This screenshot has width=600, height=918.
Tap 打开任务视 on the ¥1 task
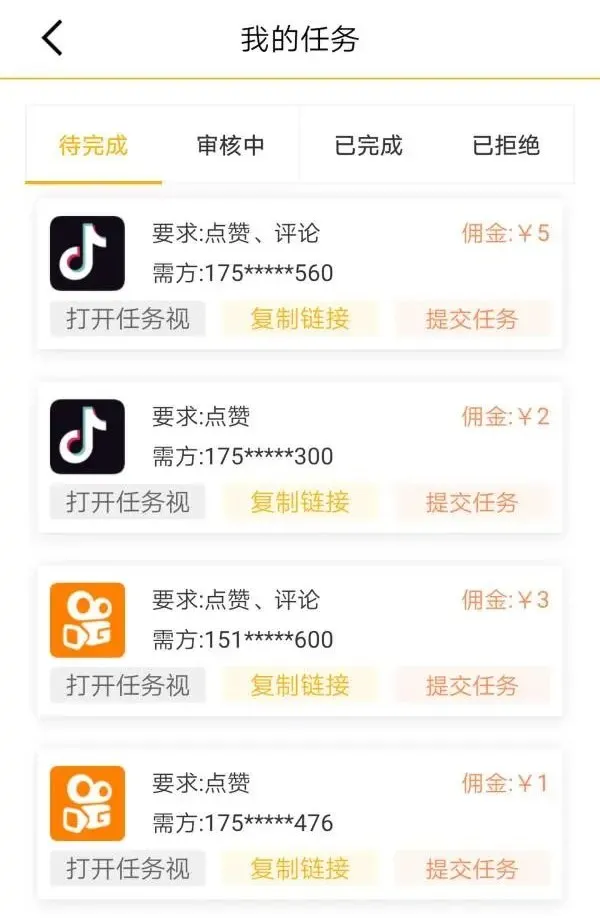[127, 868]
